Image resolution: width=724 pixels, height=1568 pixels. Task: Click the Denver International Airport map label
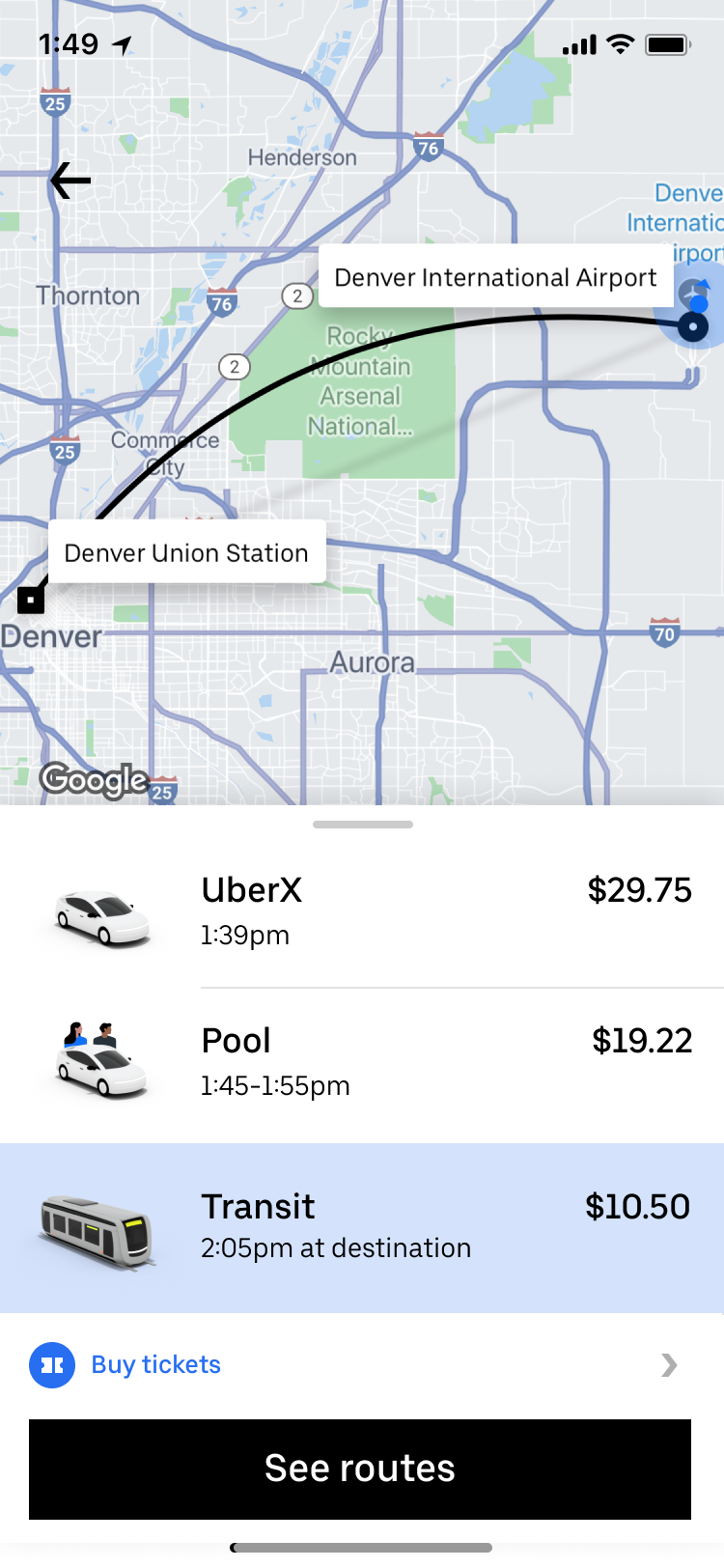pos(493,277)
